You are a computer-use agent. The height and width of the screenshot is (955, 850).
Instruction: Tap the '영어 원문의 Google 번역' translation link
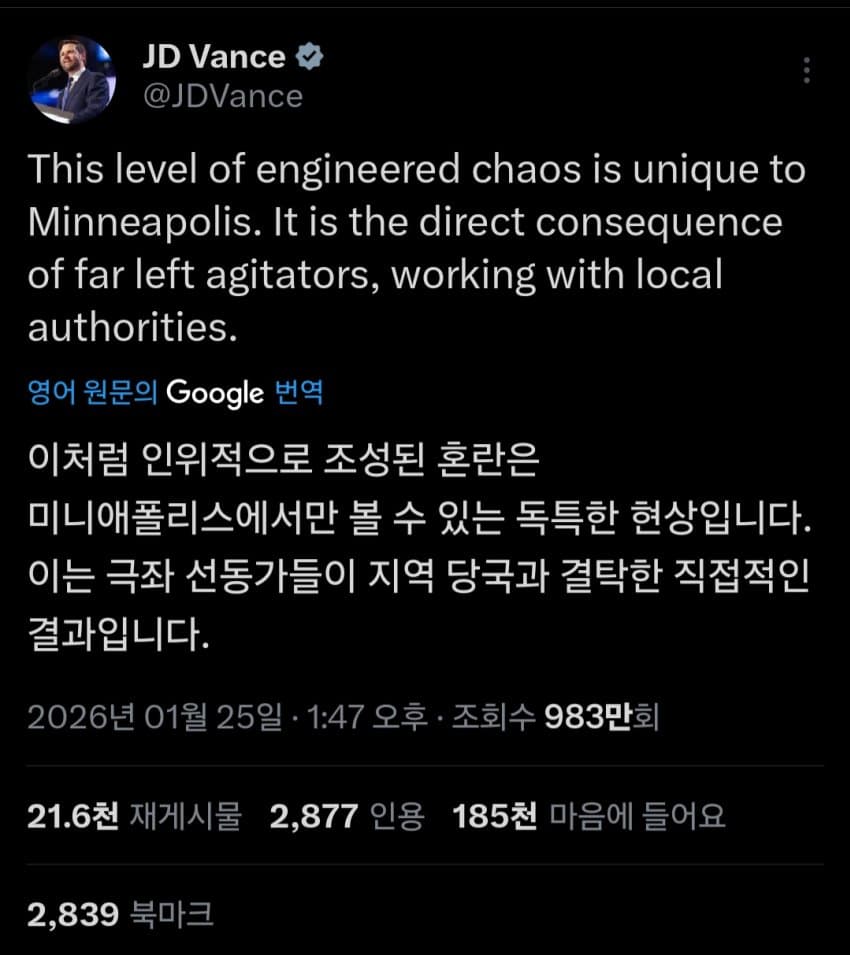(176, 392)
